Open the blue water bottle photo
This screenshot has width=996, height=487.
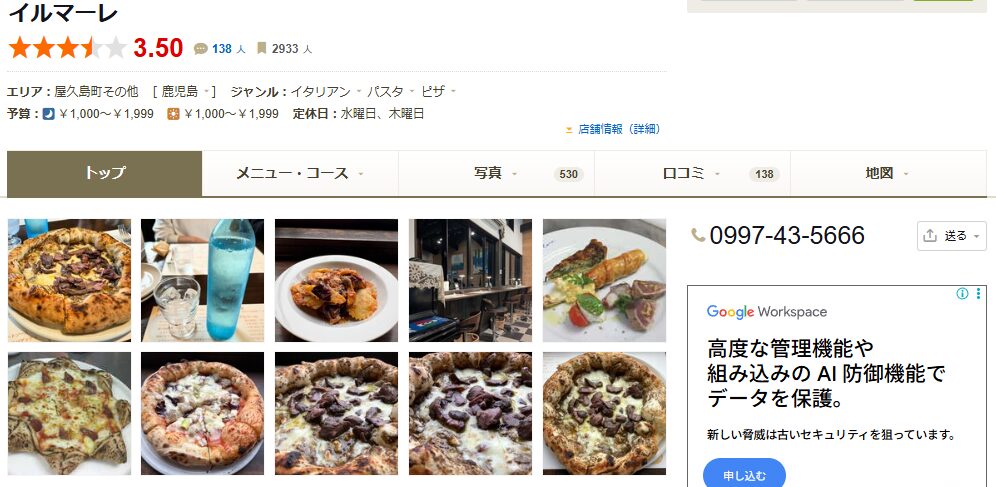tap(202, 280)
